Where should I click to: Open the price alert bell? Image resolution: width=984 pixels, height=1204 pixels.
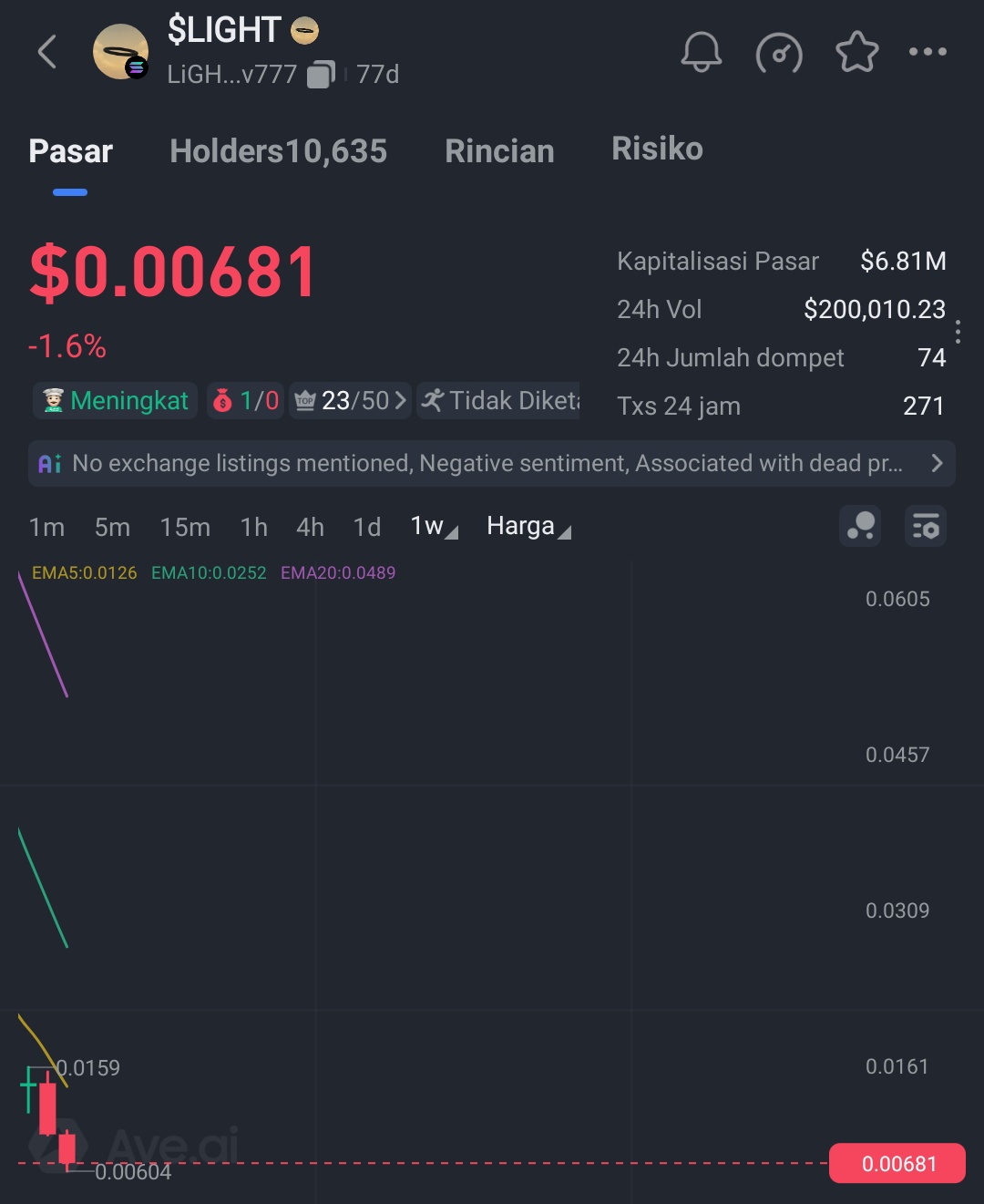tap(701, 52)
